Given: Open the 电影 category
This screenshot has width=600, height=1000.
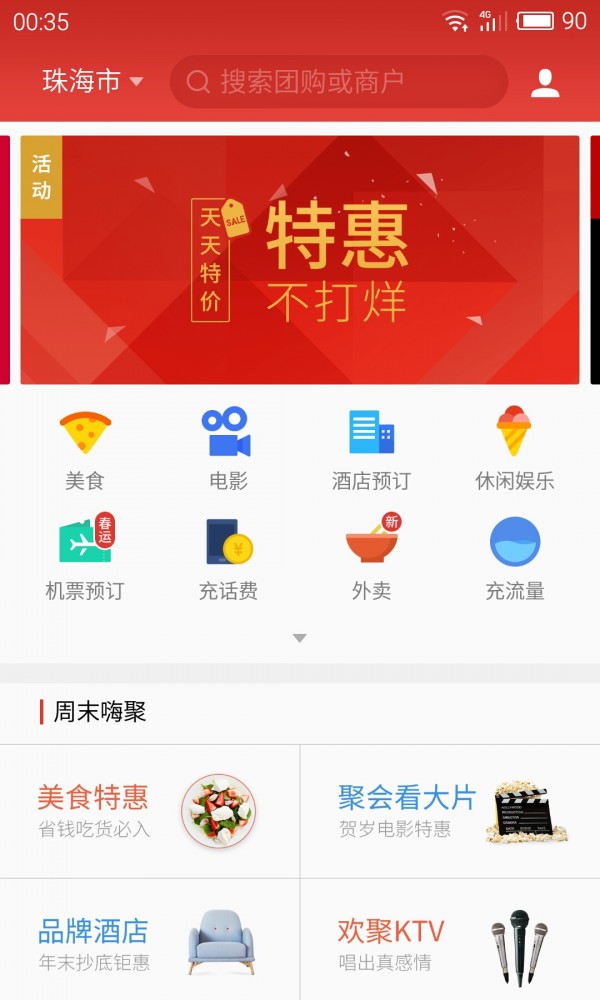Looking at the screenshot, I should click(x=228, y=450).
